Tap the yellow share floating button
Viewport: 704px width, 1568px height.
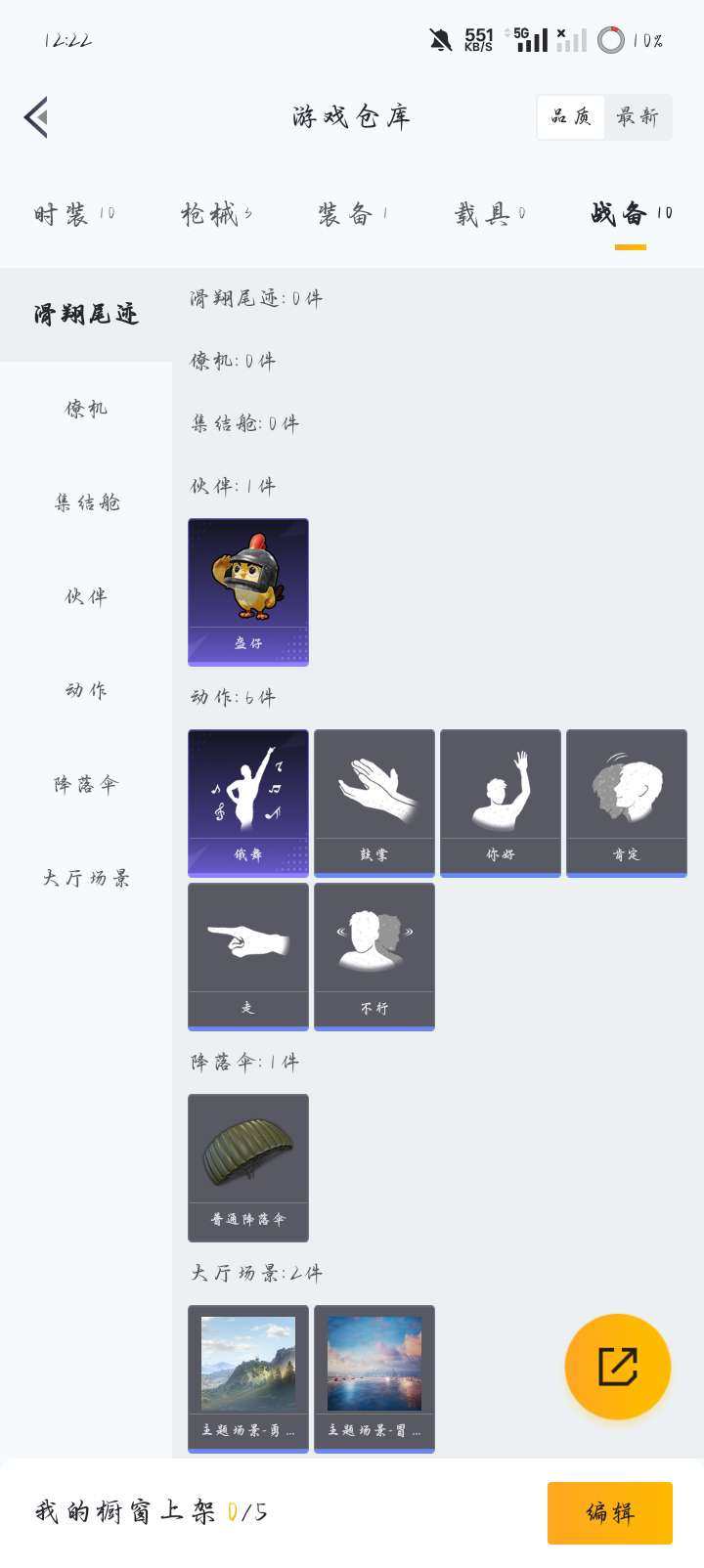pos(617,1367)
